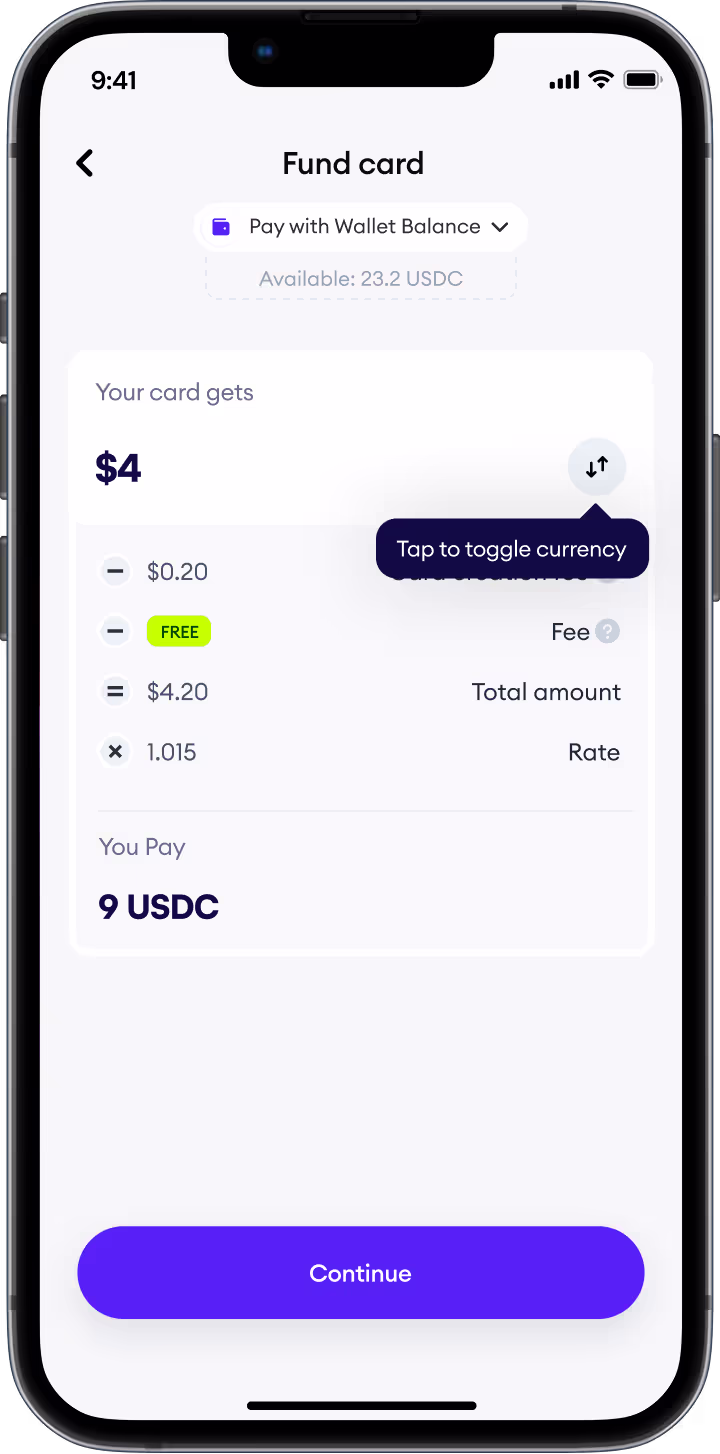Open the Fee help question mark
This screenshot has width=720, height=1454.
coord(608,631)
